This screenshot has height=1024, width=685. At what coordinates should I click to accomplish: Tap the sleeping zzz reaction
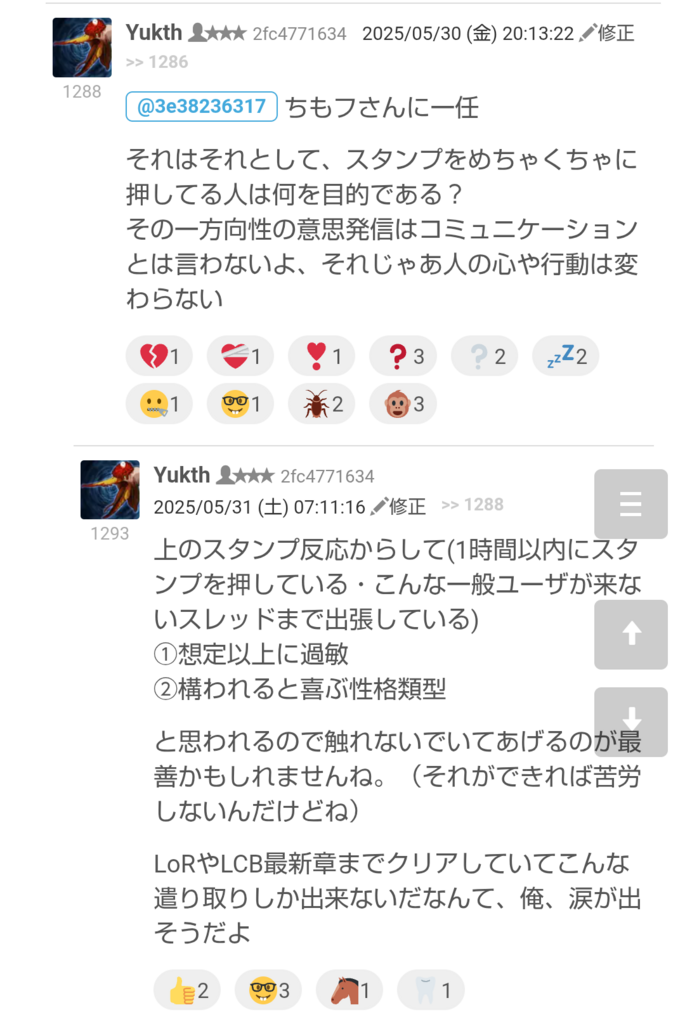click(x=565, y=355)
